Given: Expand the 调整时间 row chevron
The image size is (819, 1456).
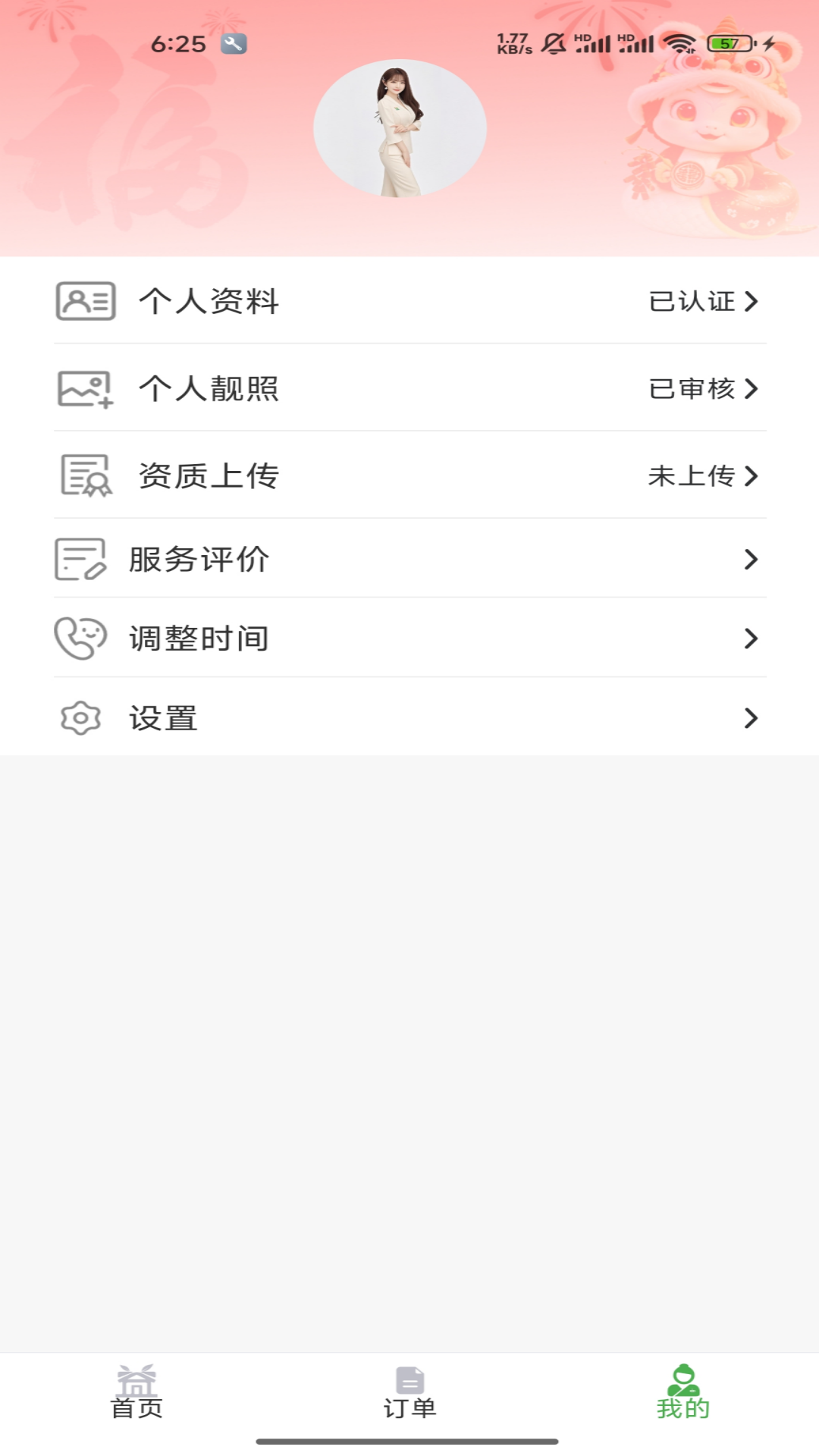Looking at the screenshot, I should [x=753, y=639].
